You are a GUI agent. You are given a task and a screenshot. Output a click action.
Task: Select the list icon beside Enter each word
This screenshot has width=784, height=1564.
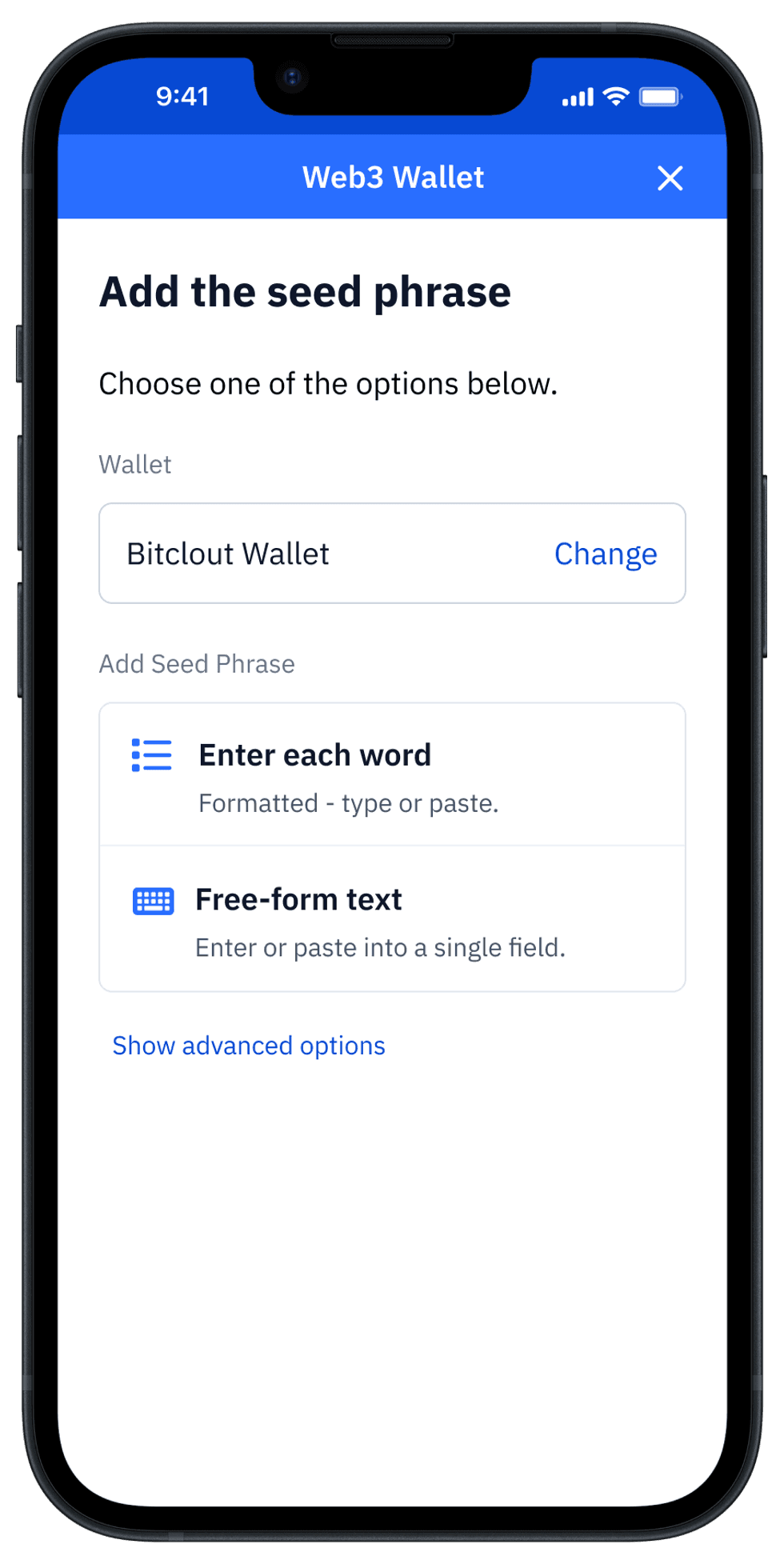click(150, 754)
